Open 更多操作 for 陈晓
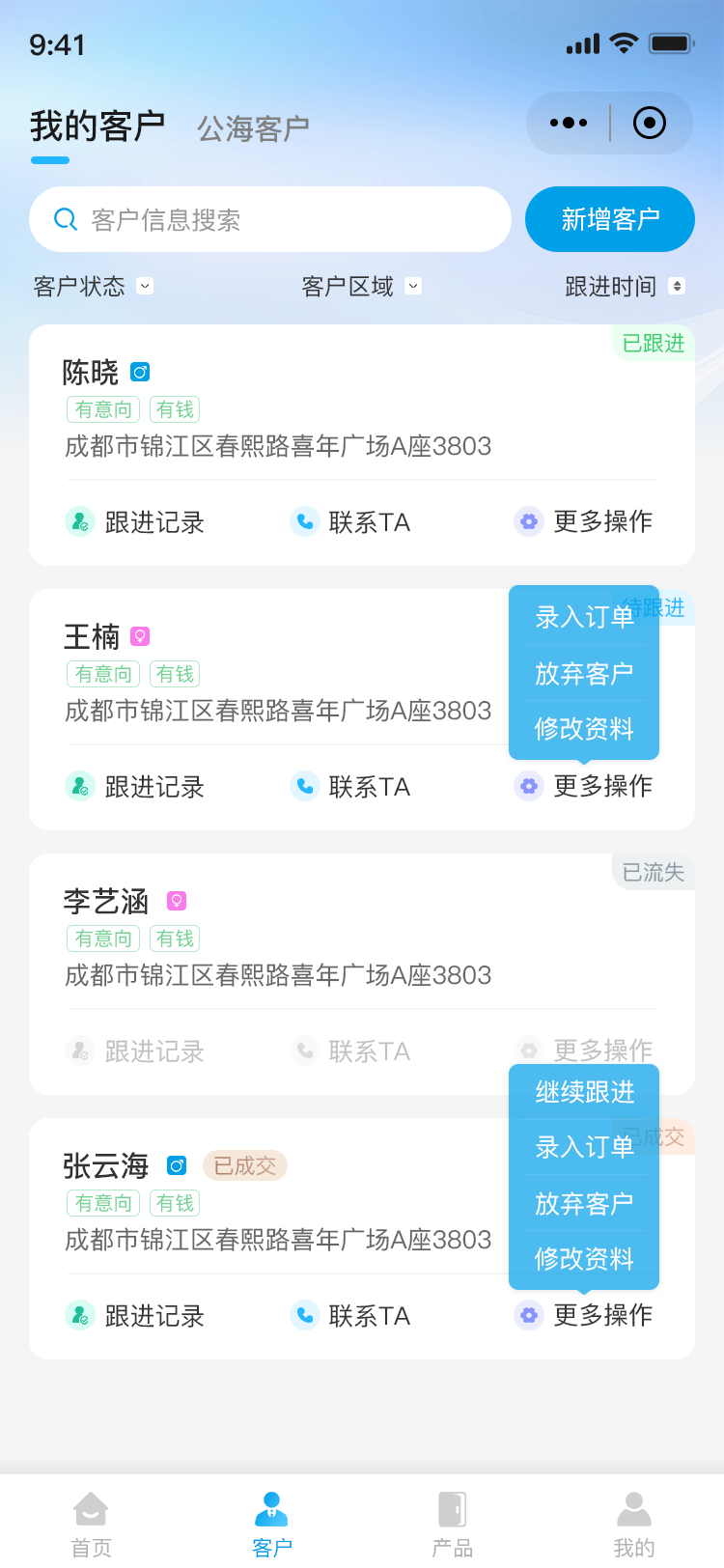This screenshot has height=1568, width=724. (x=584, y=522)
